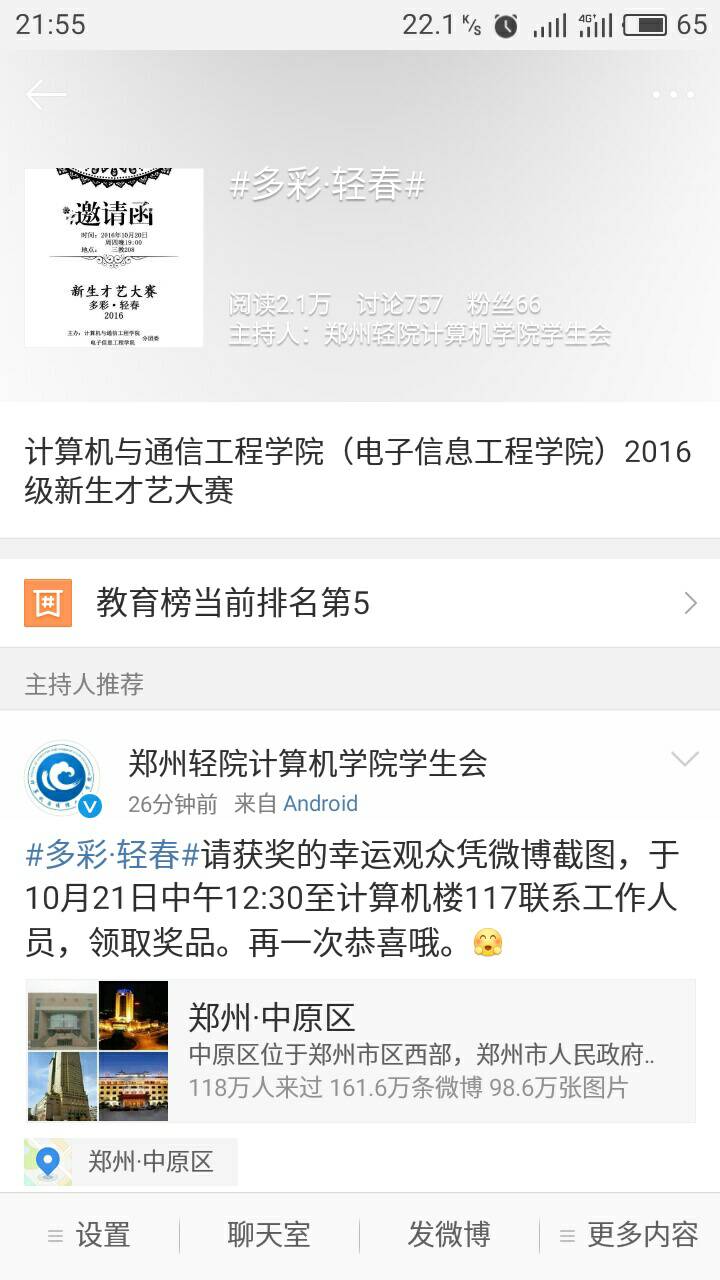720x1280 pixels.
Task: Compose a post via 发微博
Action: pyautogui.click(x=449, y=1235)
